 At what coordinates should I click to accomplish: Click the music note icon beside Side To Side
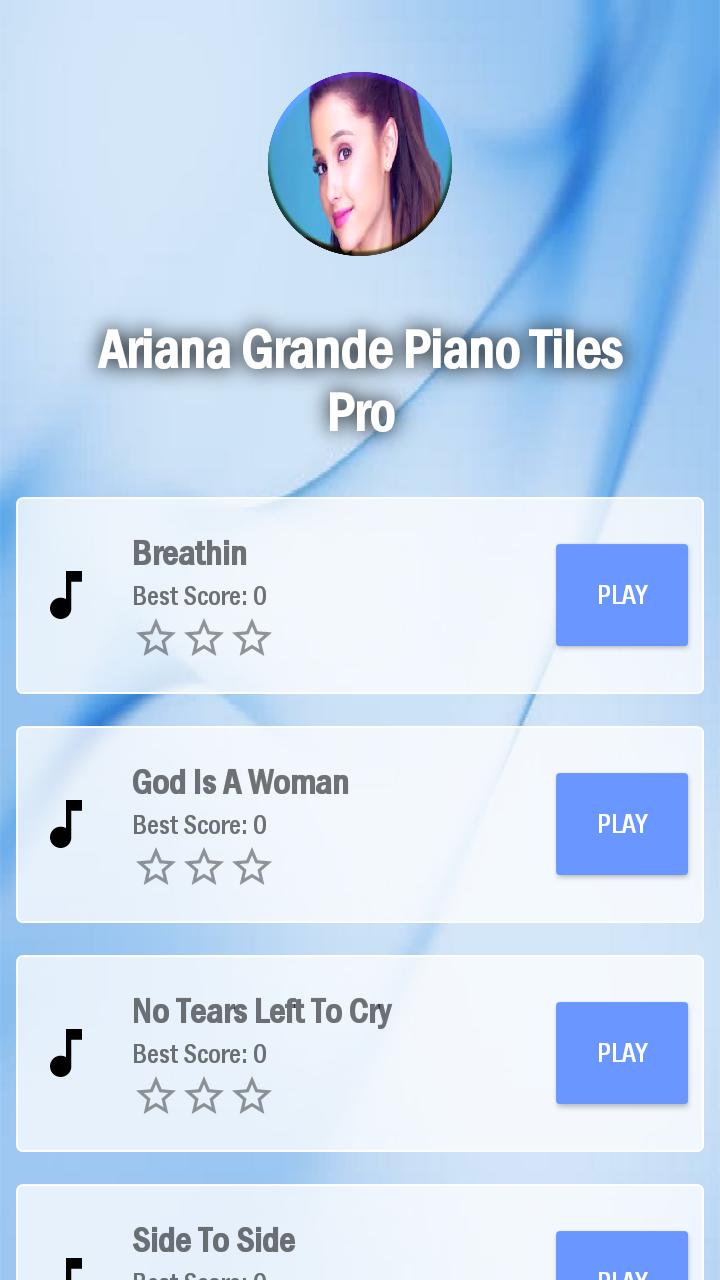pos(64,1268)
